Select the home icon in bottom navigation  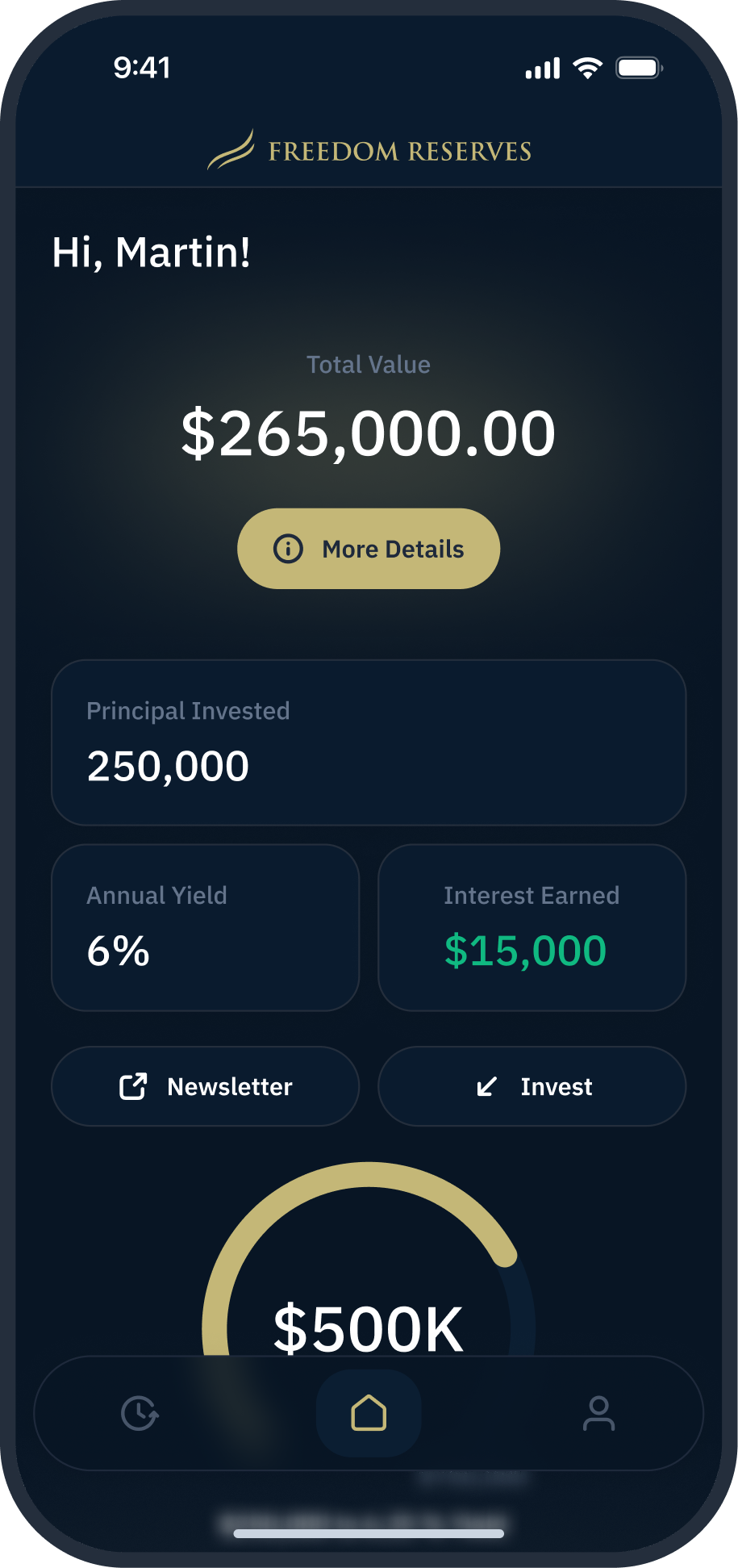(369, 1413)
